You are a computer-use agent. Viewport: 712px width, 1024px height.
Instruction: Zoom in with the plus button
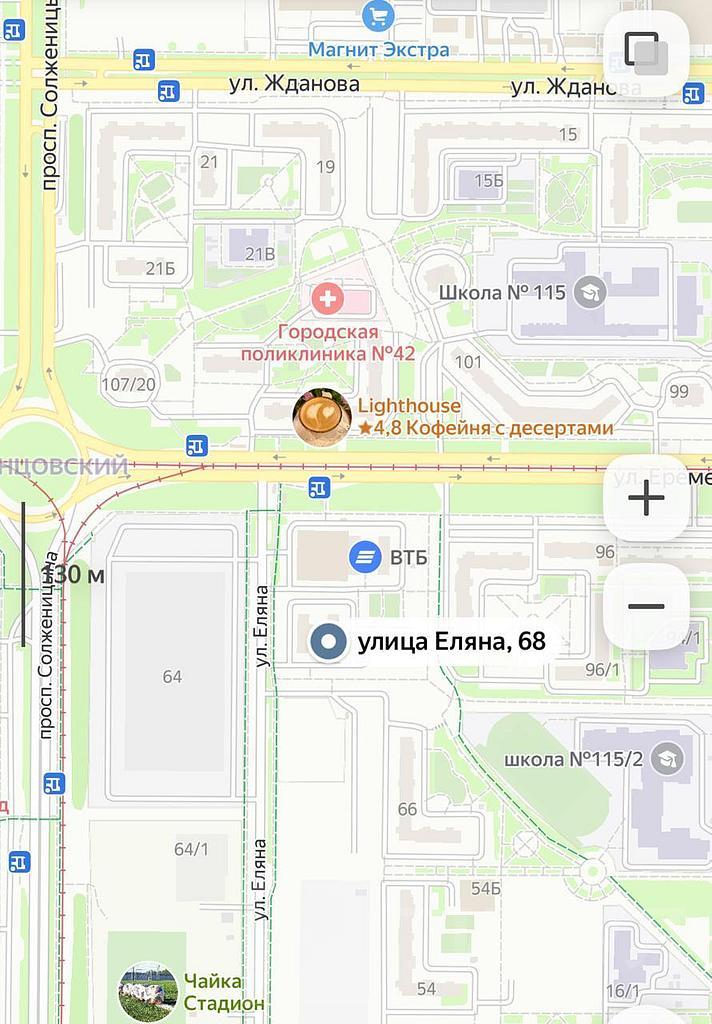[x=647, y=498]
